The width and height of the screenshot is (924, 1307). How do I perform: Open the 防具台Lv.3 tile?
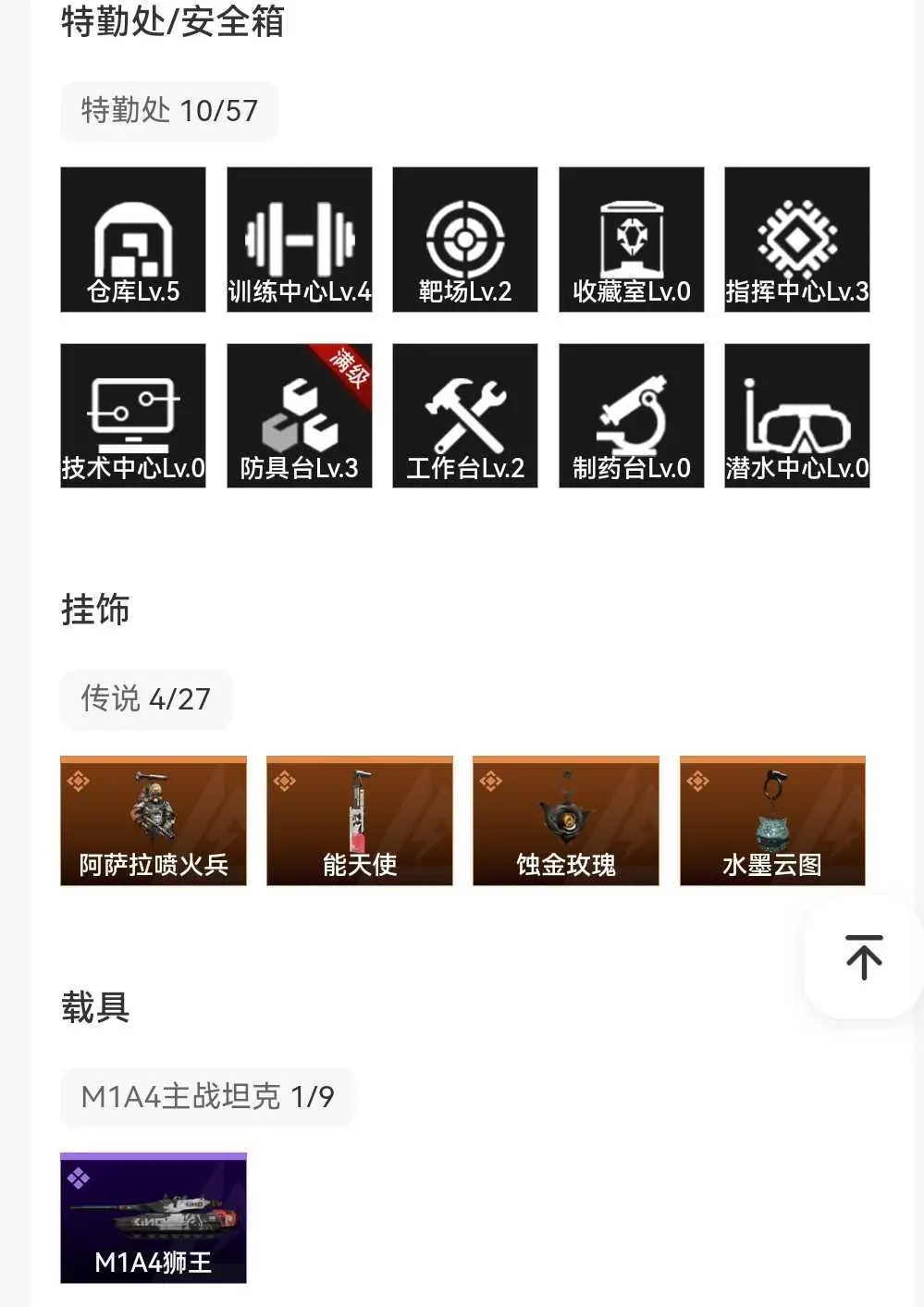tap(299, 415)
